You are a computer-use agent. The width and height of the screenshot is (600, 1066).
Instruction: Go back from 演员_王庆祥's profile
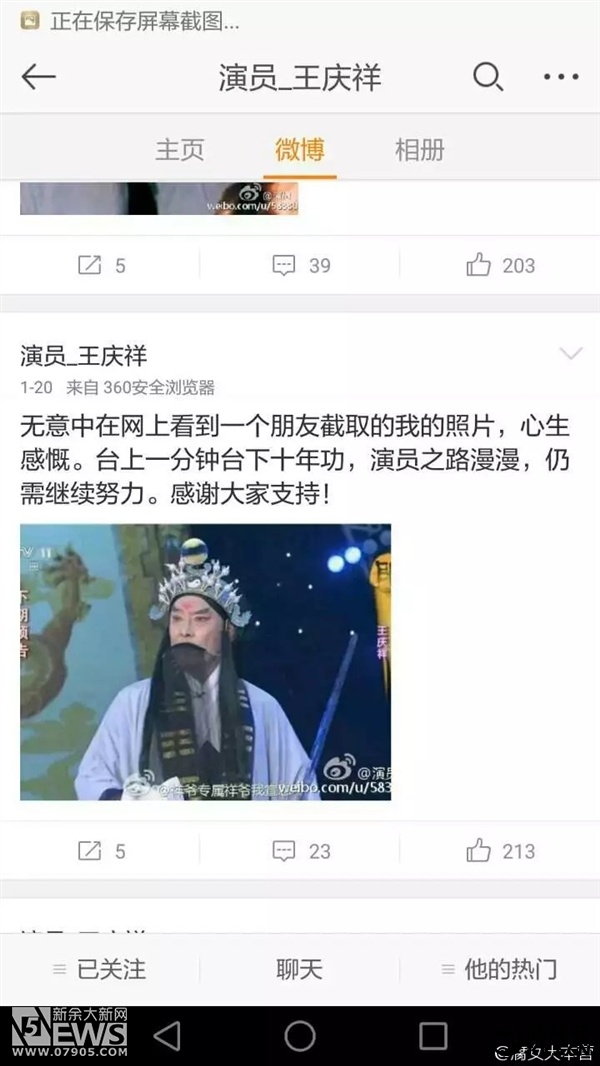pos(39,77)
